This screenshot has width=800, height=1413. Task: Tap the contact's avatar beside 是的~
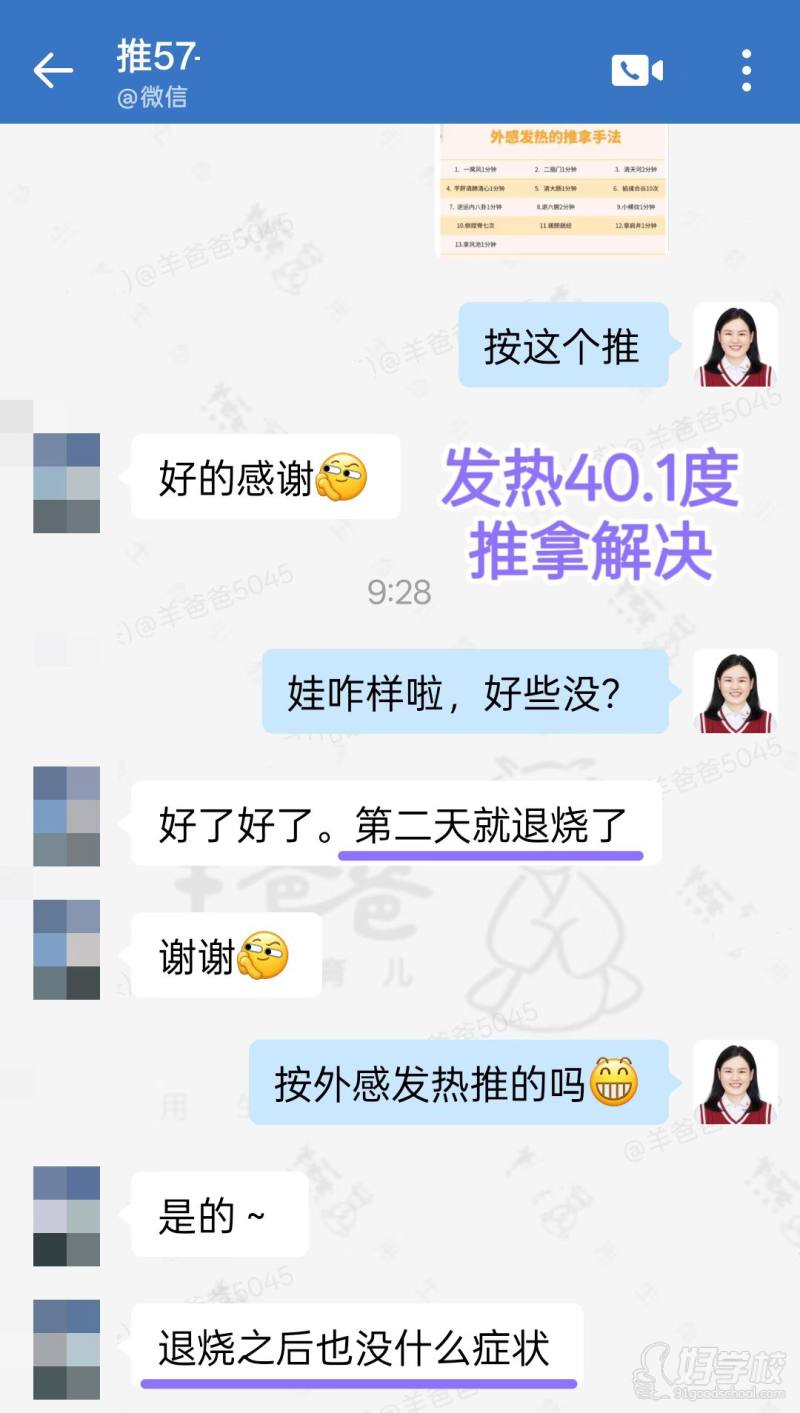tap(66, 1213)
